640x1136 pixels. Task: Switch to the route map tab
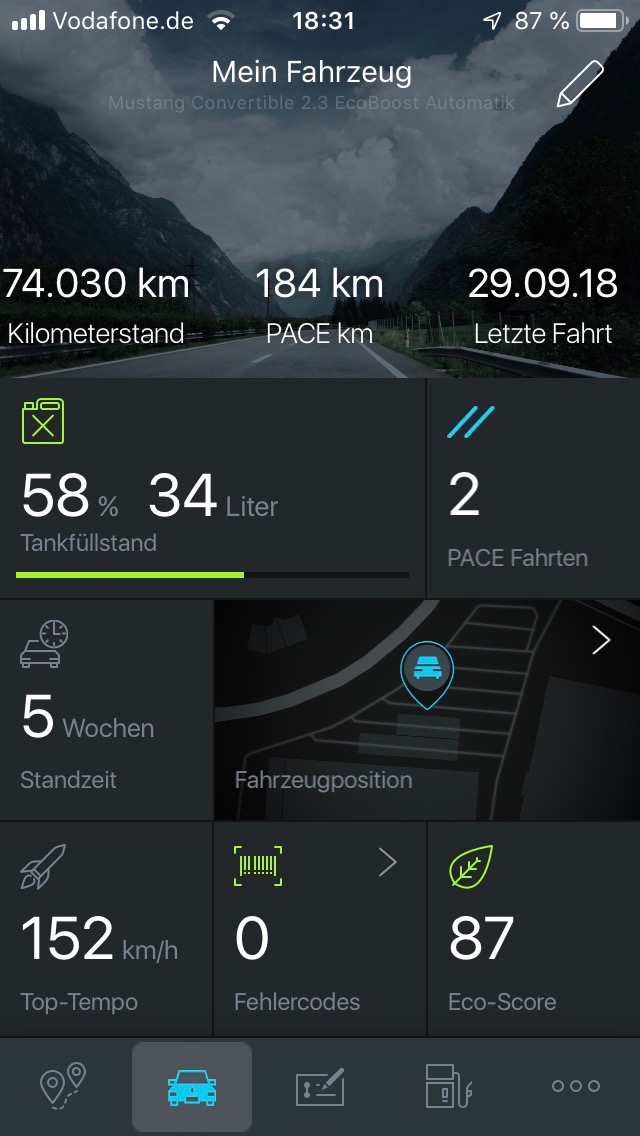63,1085
